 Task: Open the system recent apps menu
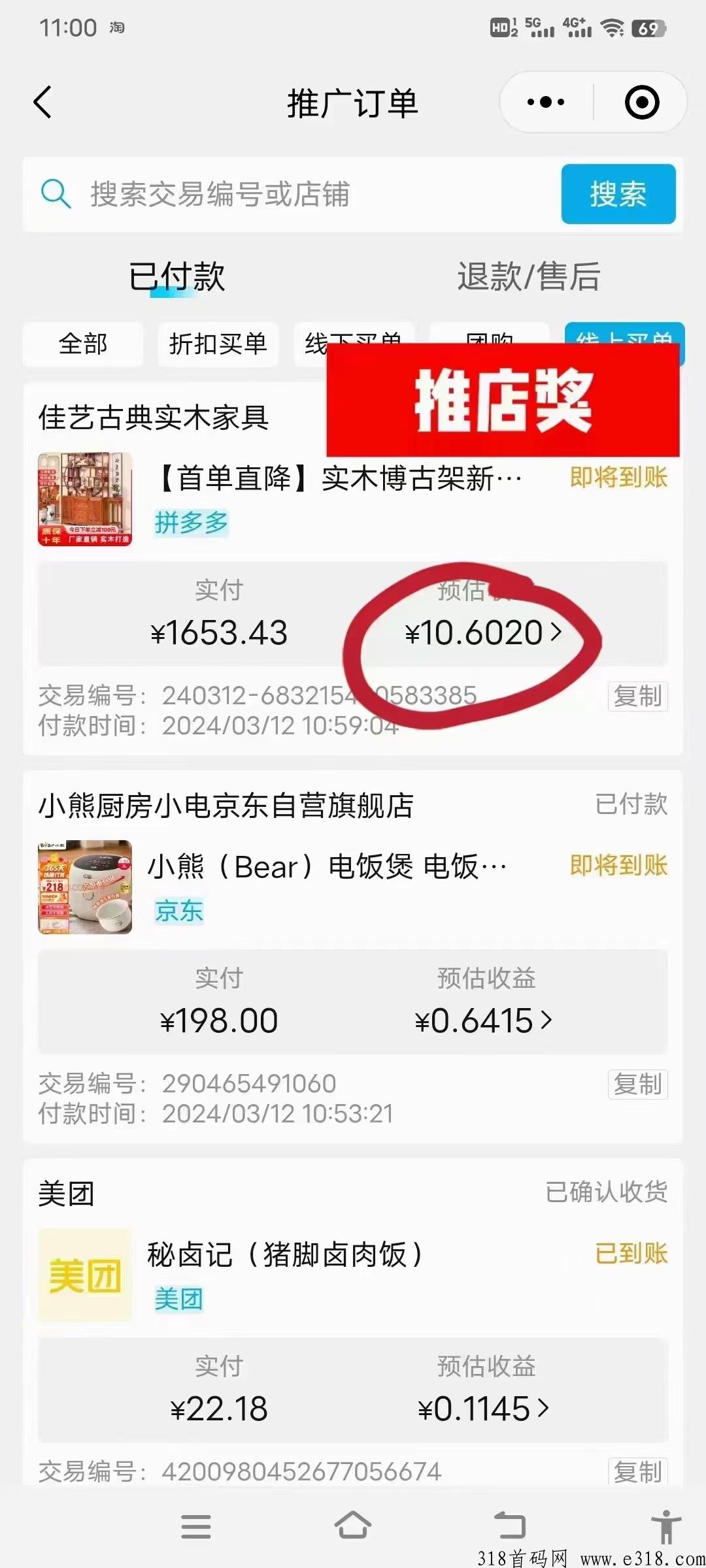(x=195, y=1526)
